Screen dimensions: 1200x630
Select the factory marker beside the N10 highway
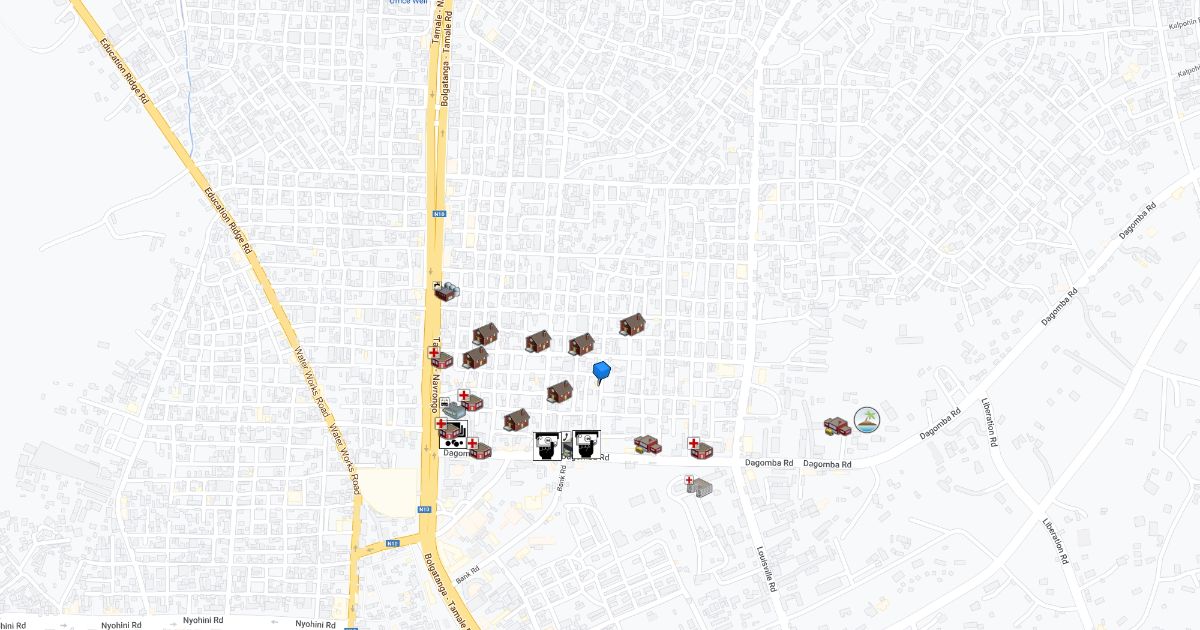point(447,290)
